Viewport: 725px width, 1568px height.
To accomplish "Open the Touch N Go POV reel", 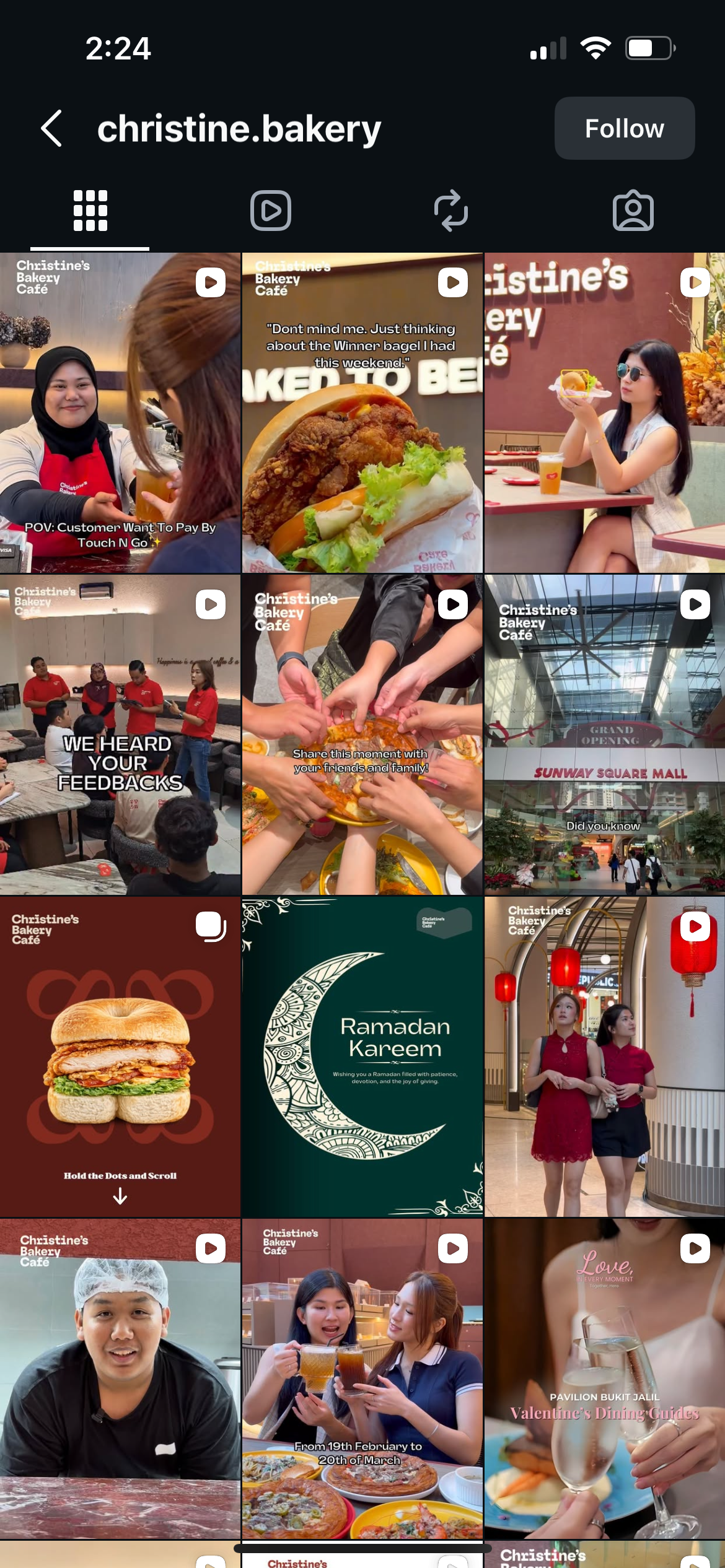I will click(x=120, y=412).
